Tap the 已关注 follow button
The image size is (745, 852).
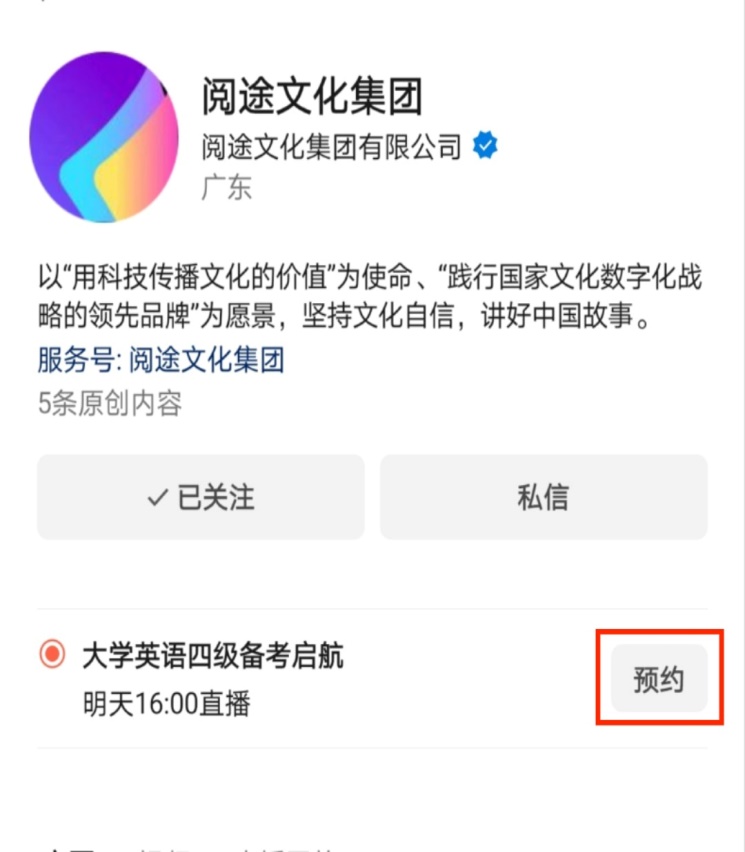point(201,498)
